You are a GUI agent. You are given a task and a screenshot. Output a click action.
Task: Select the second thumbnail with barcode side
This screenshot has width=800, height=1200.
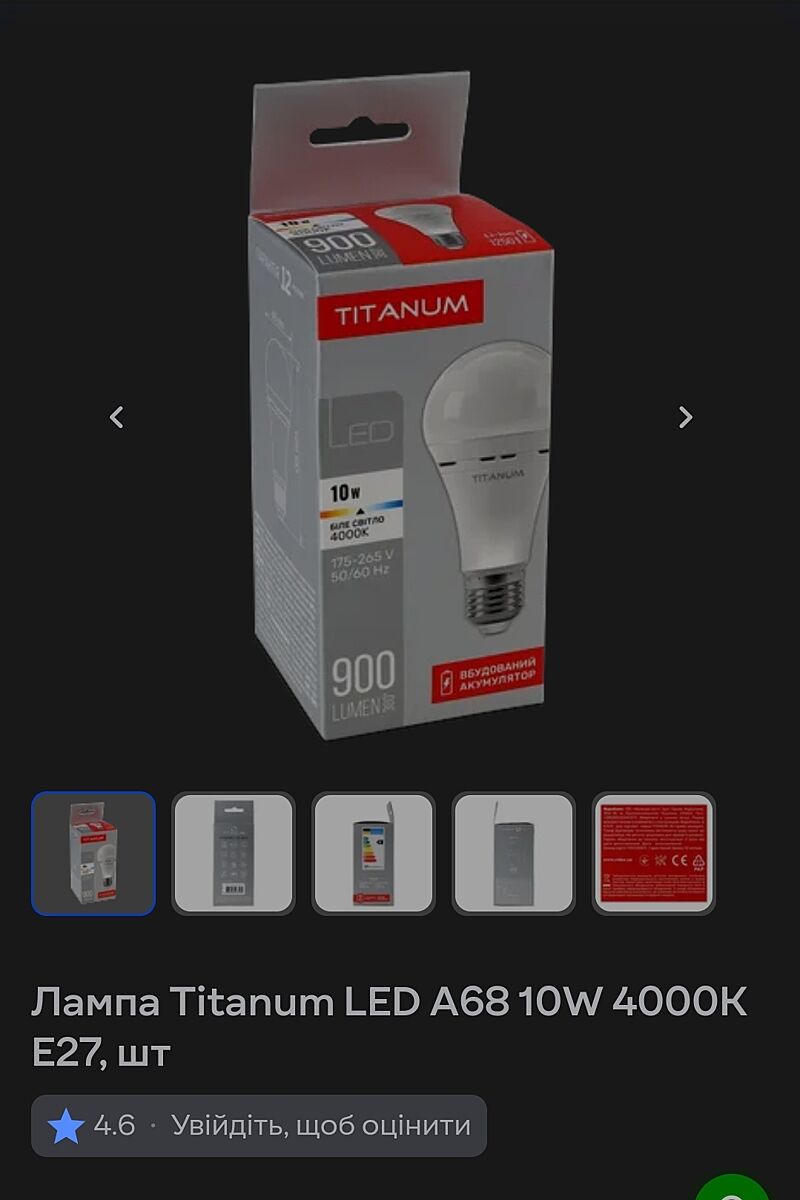coord(233,853)
